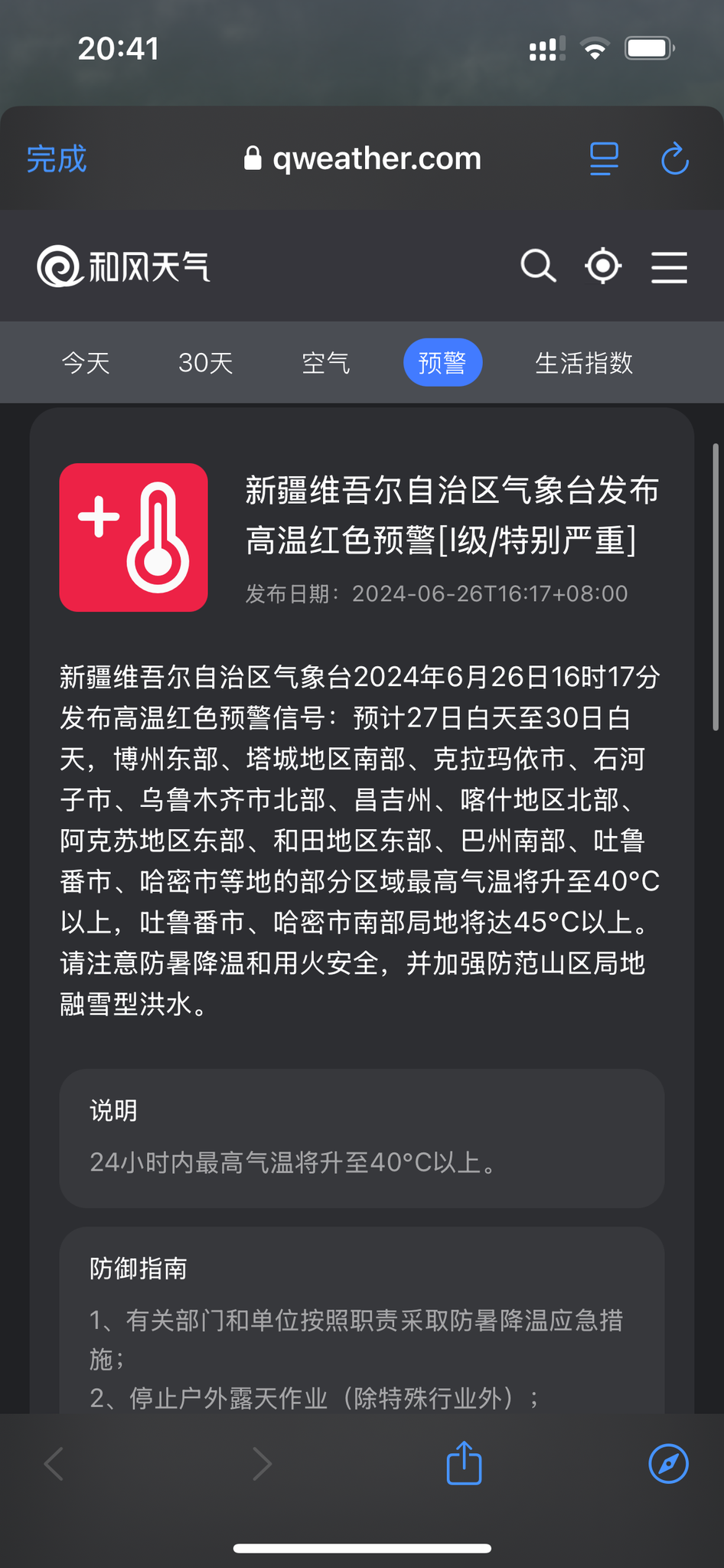Open the search icon on QWeather navbar
Image resolution: width=724 pixels, height=1568 pixels.
tap(538, 266)
